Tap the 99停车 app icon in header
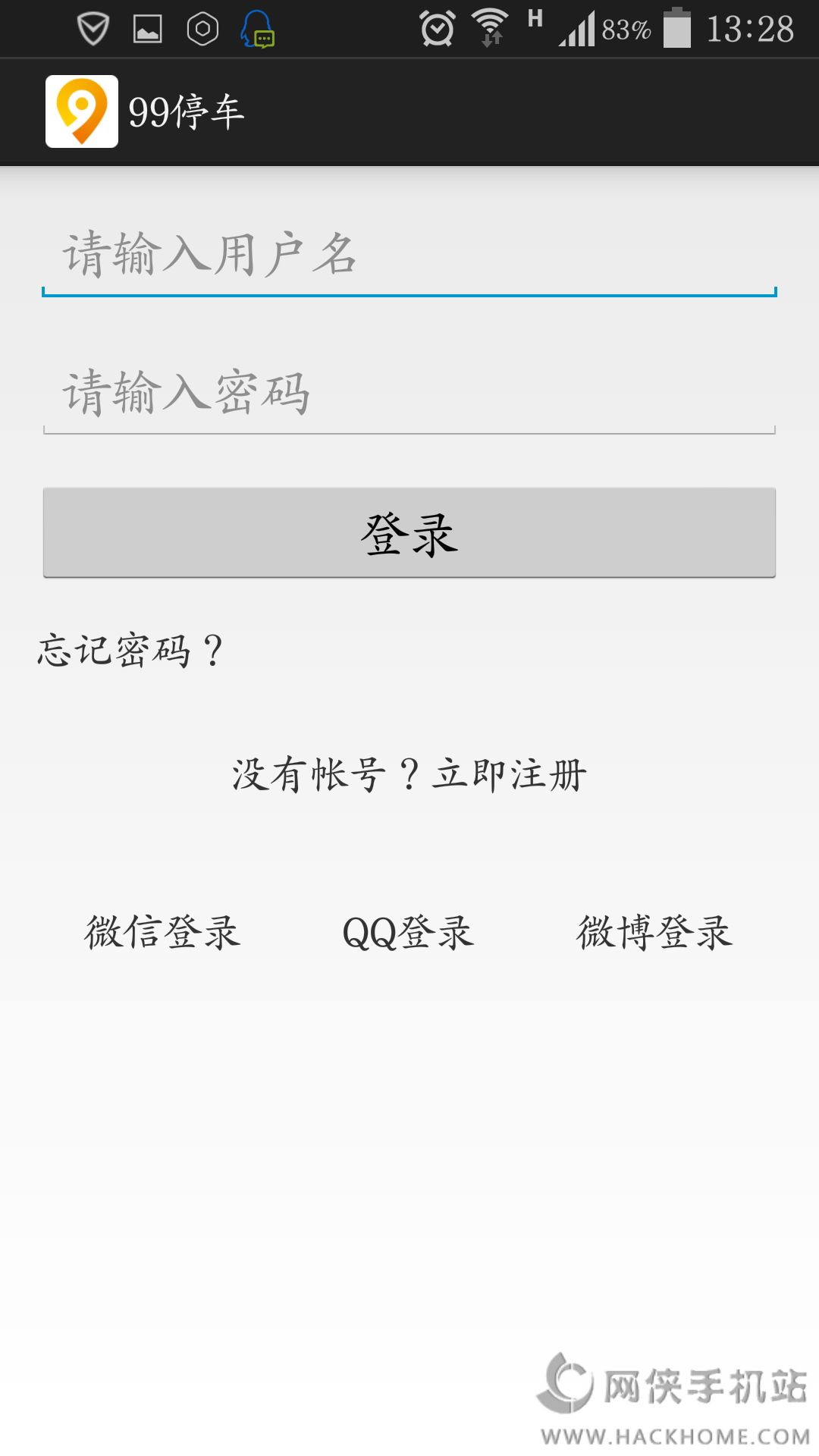Viewport: 819px width, 1456px height. 82,111
